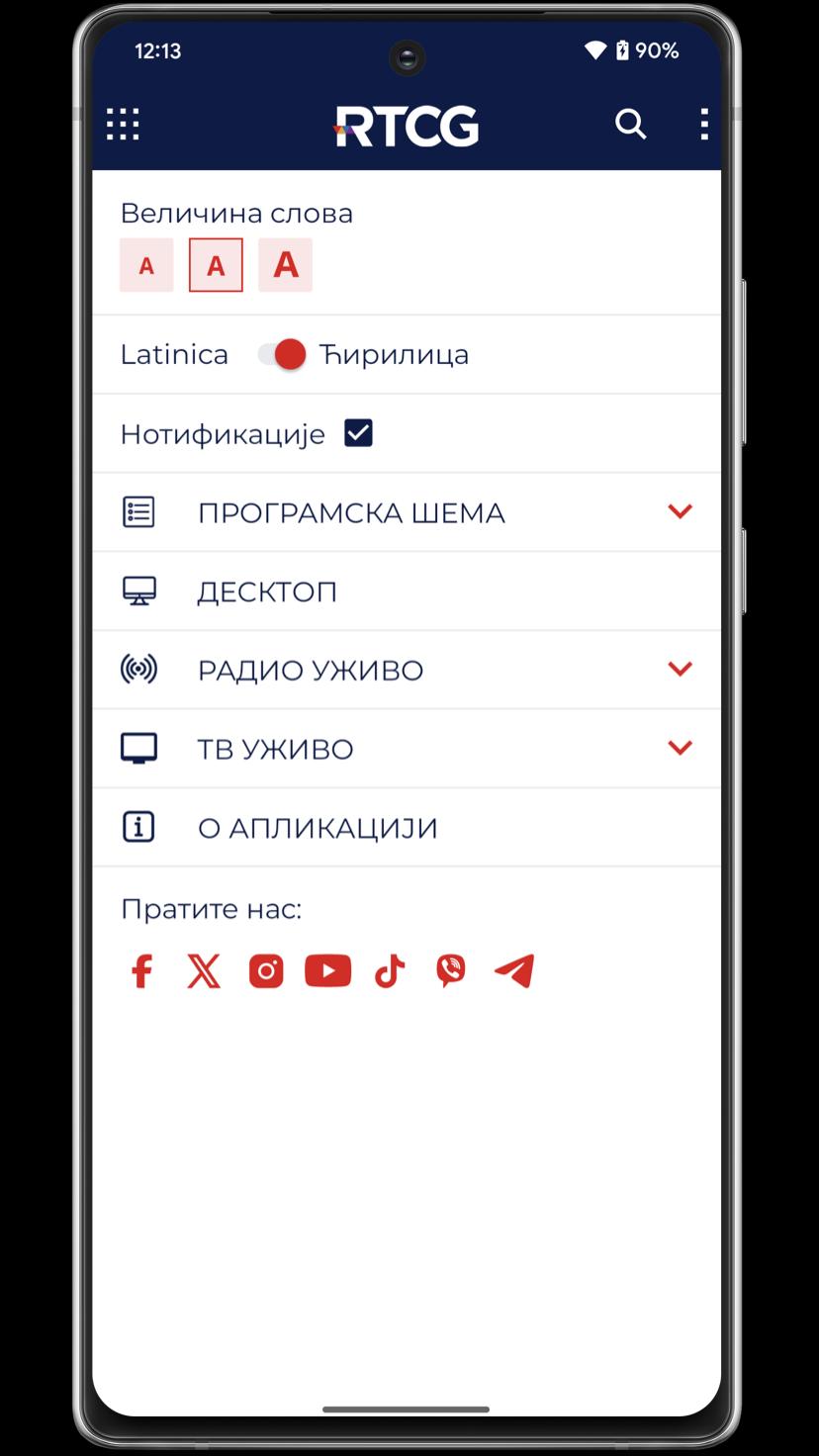819x1456 pixels.
Task: Expand ПРОГРАМСКА ШЕМА section
Action: [x=407, y=512]
